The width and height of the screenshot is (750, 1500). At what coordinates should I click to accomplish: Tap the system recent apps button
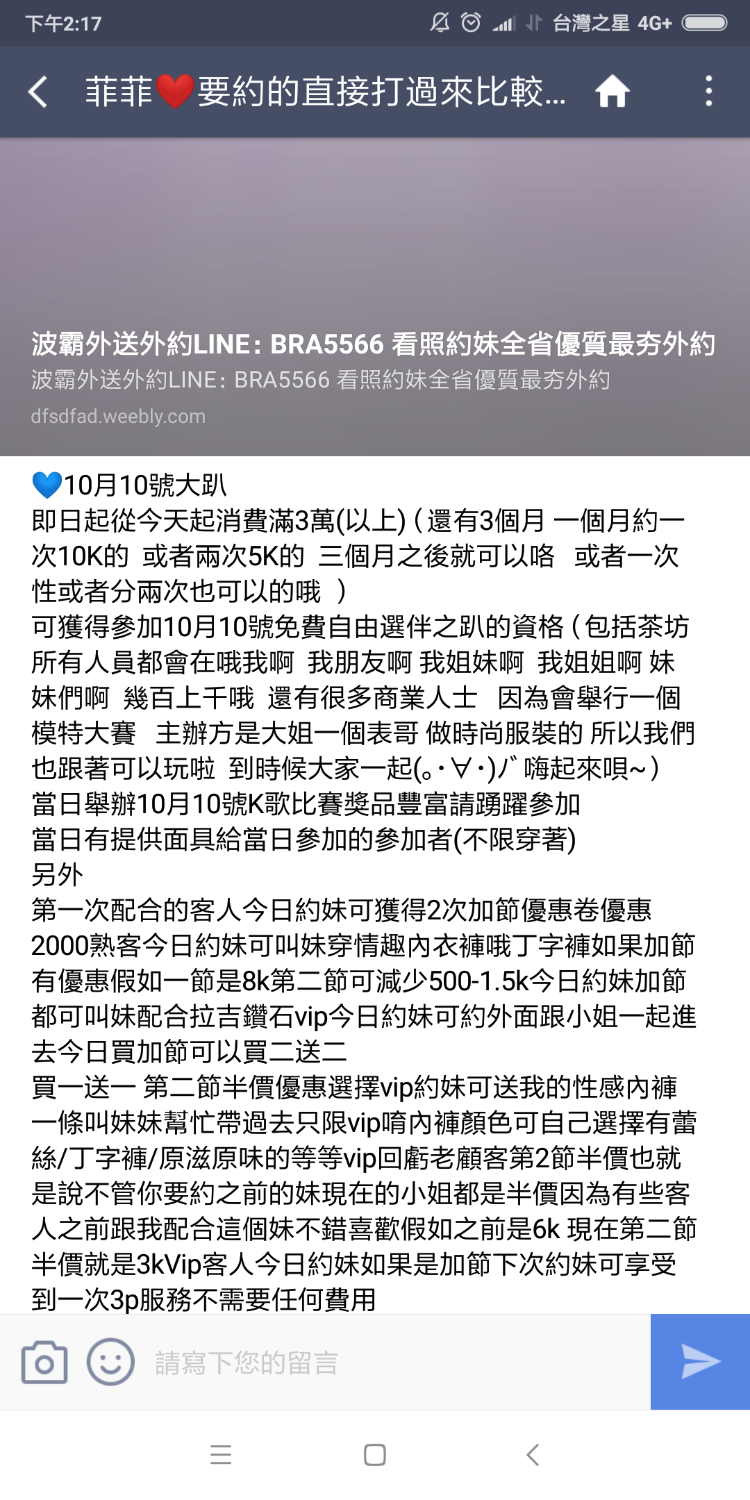point(221,1455)
